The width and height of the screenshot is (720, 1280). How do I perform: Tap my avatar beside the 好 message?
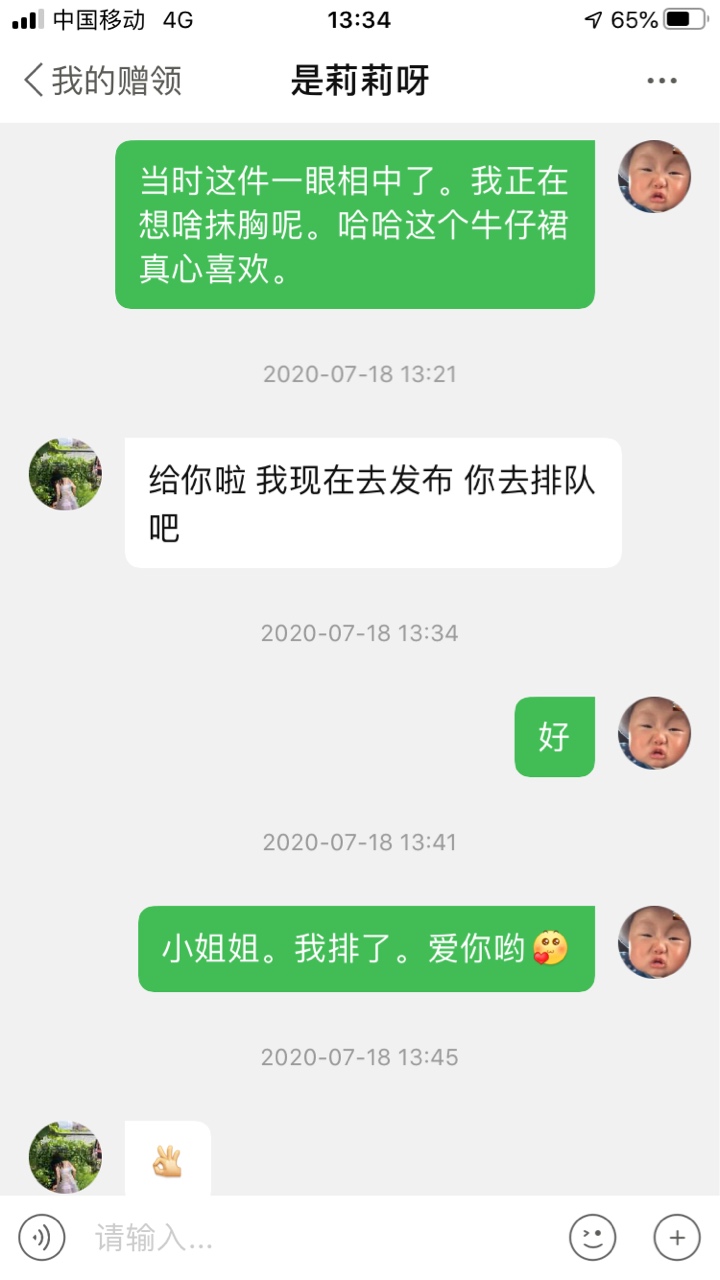tap(654, 733)
